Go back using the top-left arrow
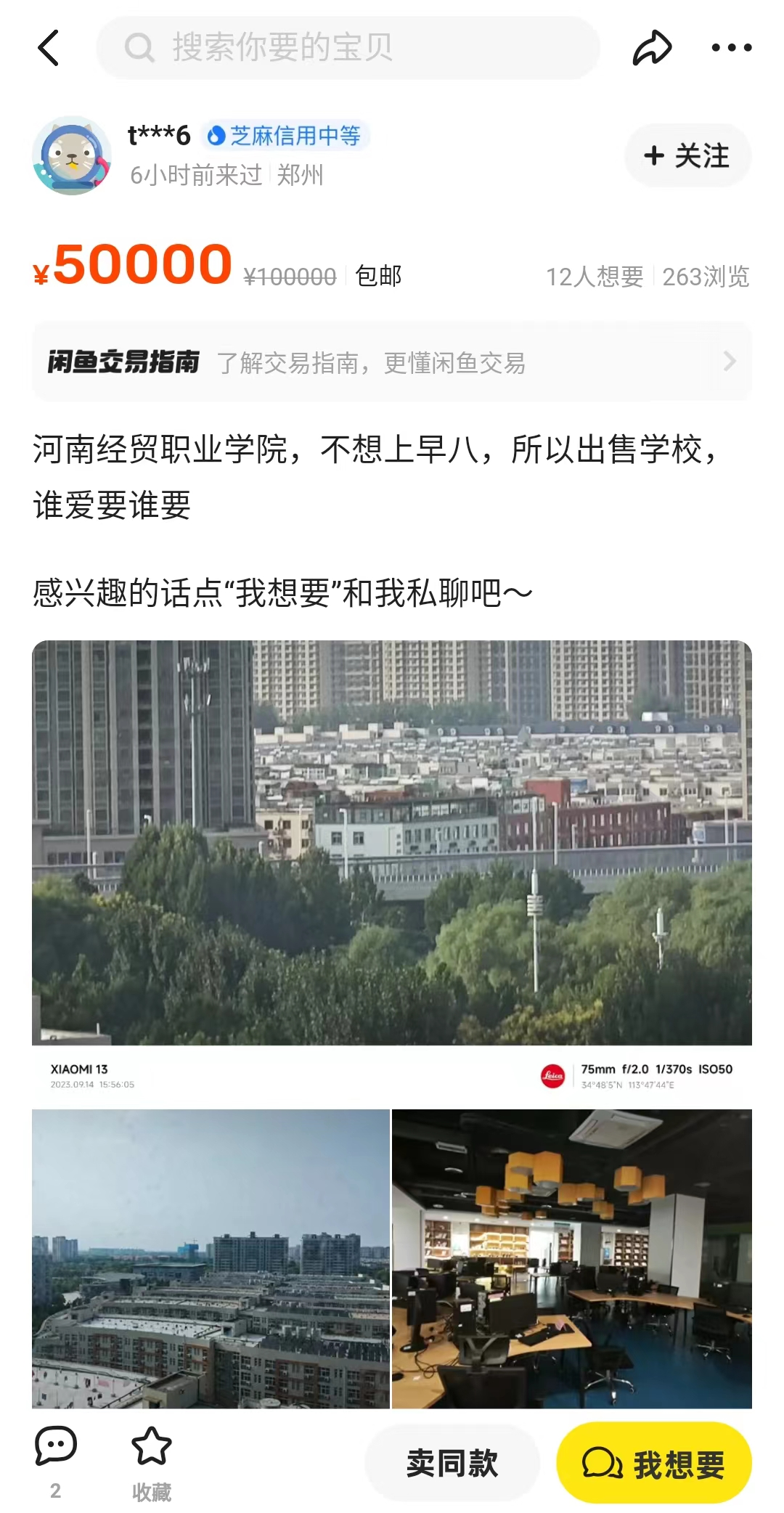Image resolution: width=784 pixels, height=1513 pixels. click(x=49, y=48)
